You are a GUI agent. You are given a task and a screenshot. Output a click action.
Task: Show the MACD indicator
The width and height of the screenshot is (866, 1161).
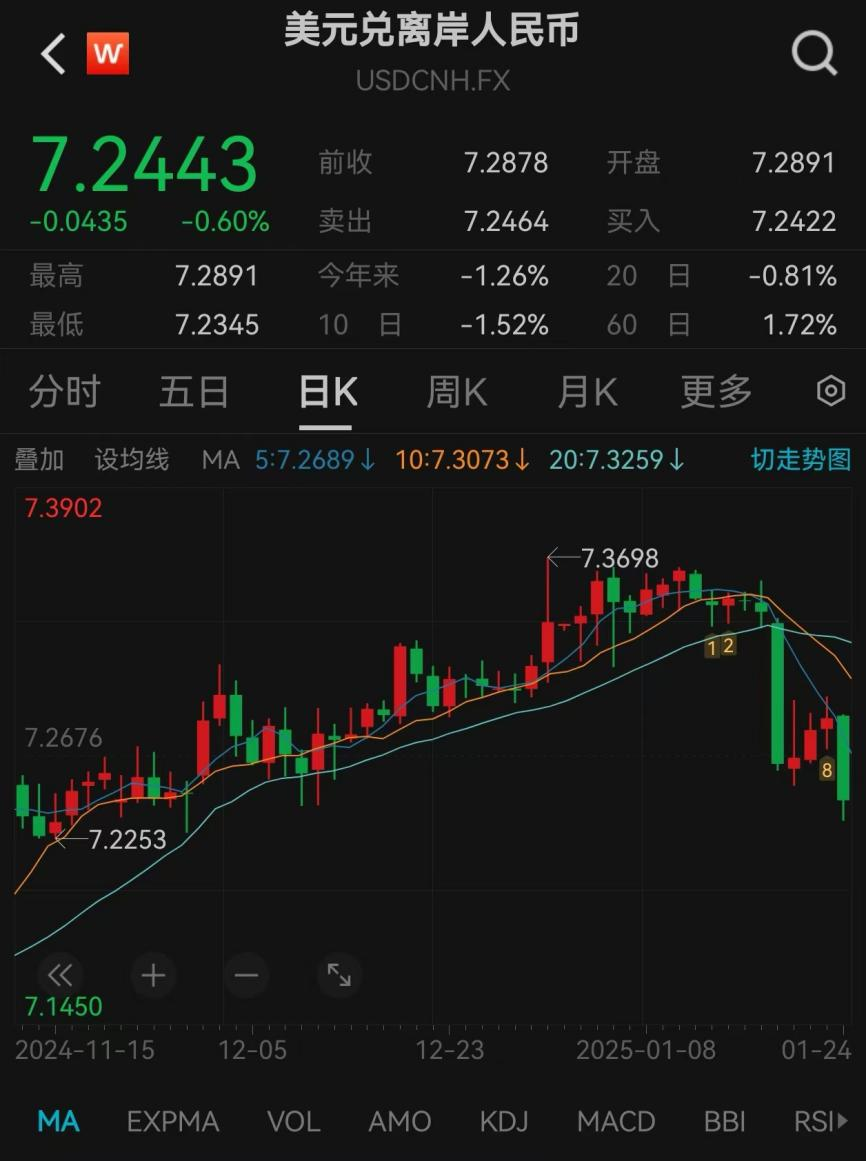pyautogui.click(x=616, y=1122)
